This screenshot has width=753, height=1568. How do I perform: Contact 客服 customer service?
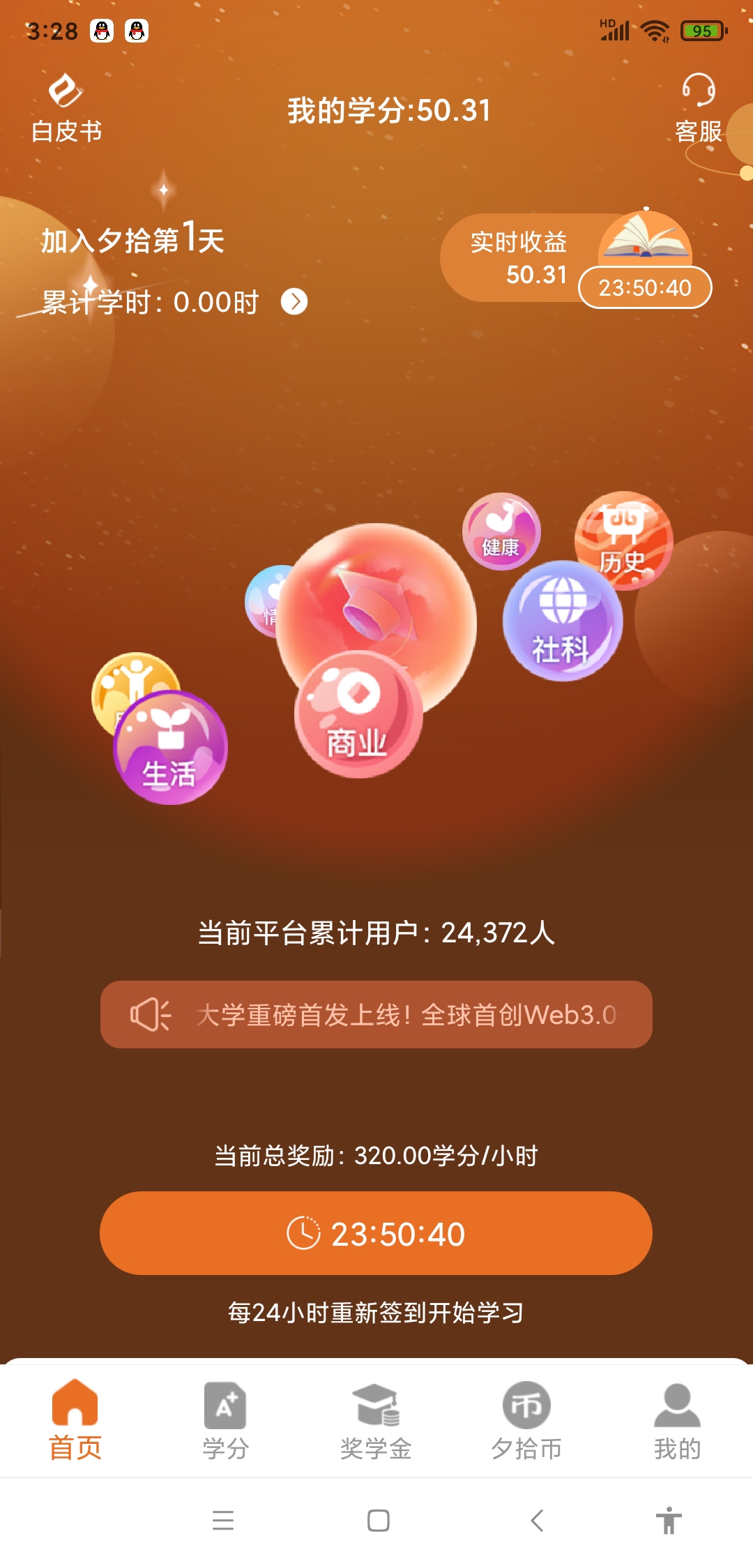(x=698, y=108)
